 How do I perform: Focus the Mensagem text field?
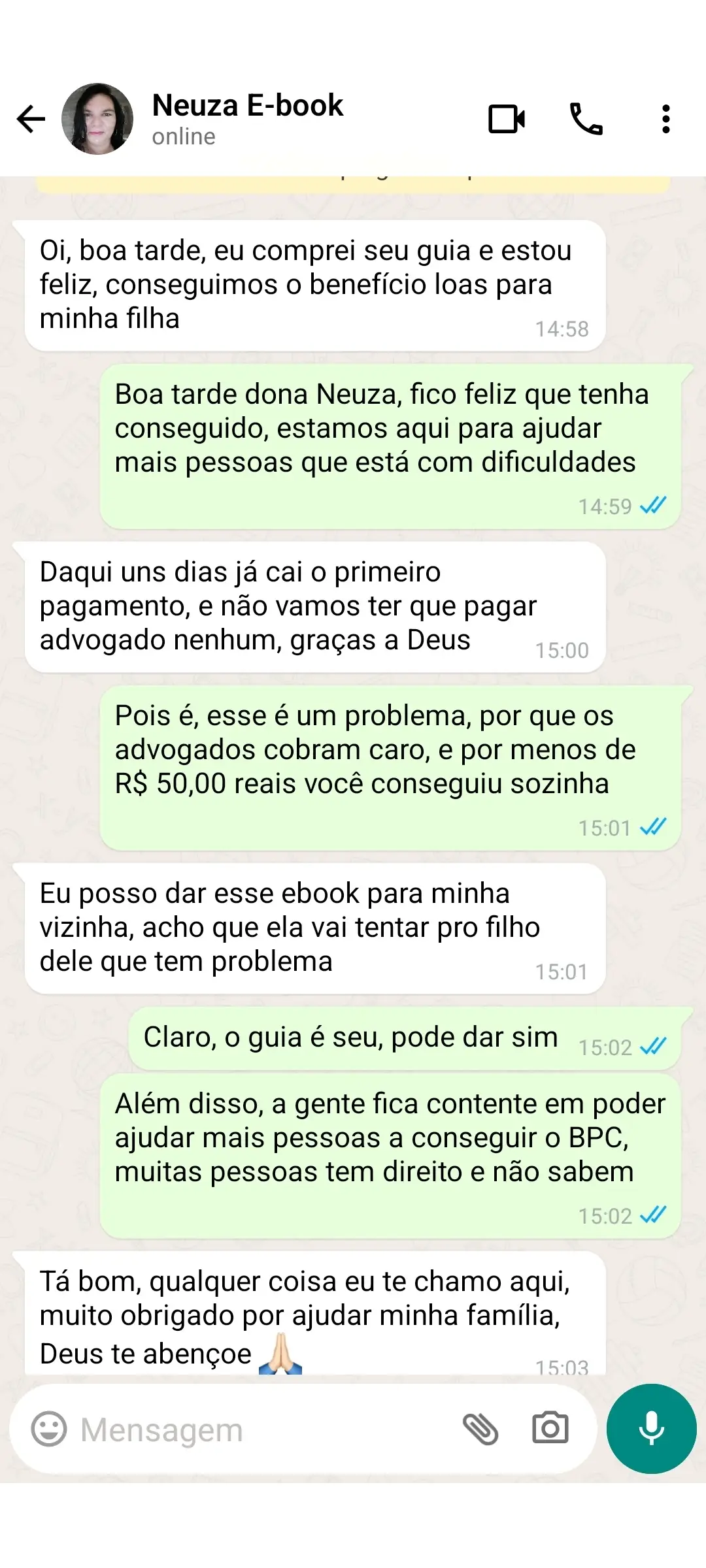pyautogui.click(x=261, y=1429)
